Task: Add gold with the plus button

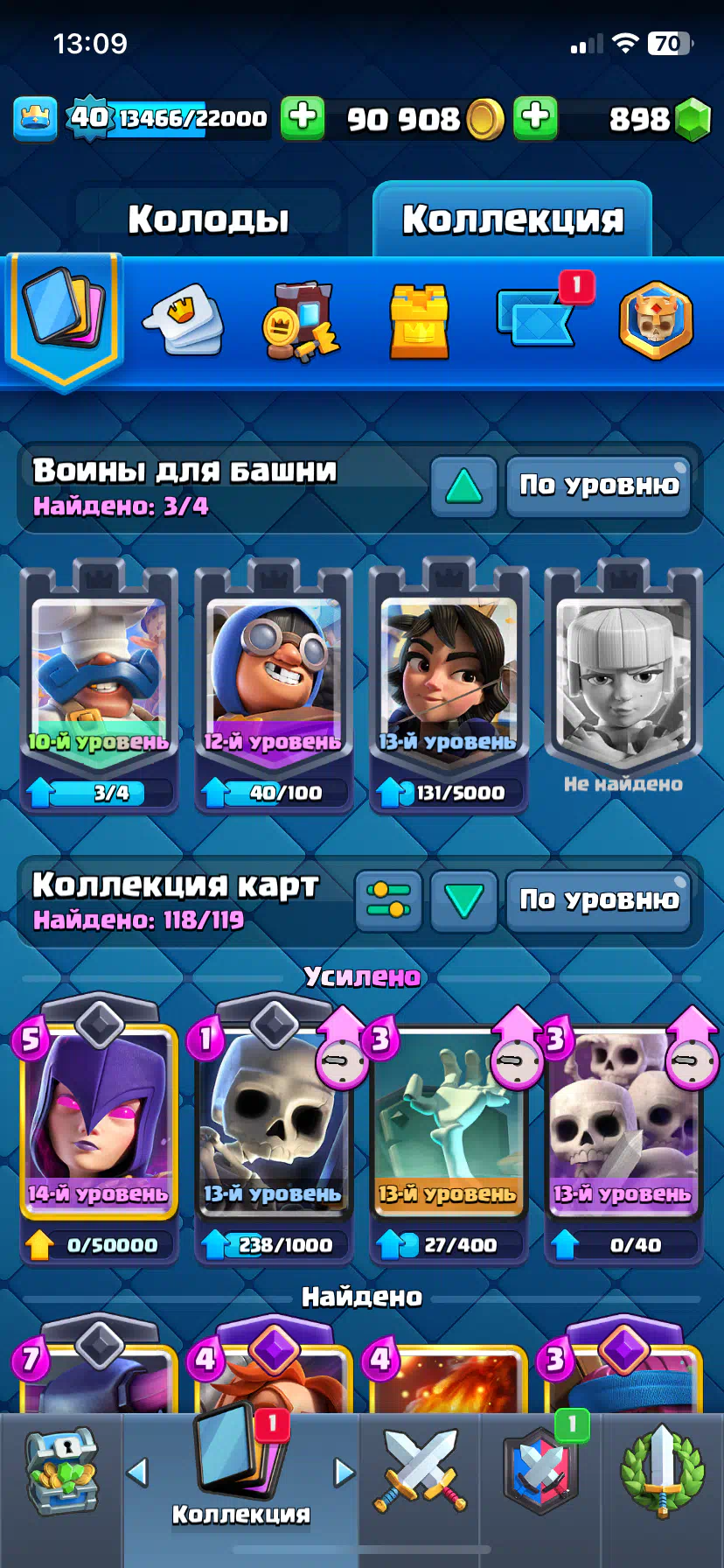Action: [x=535, y=117]
